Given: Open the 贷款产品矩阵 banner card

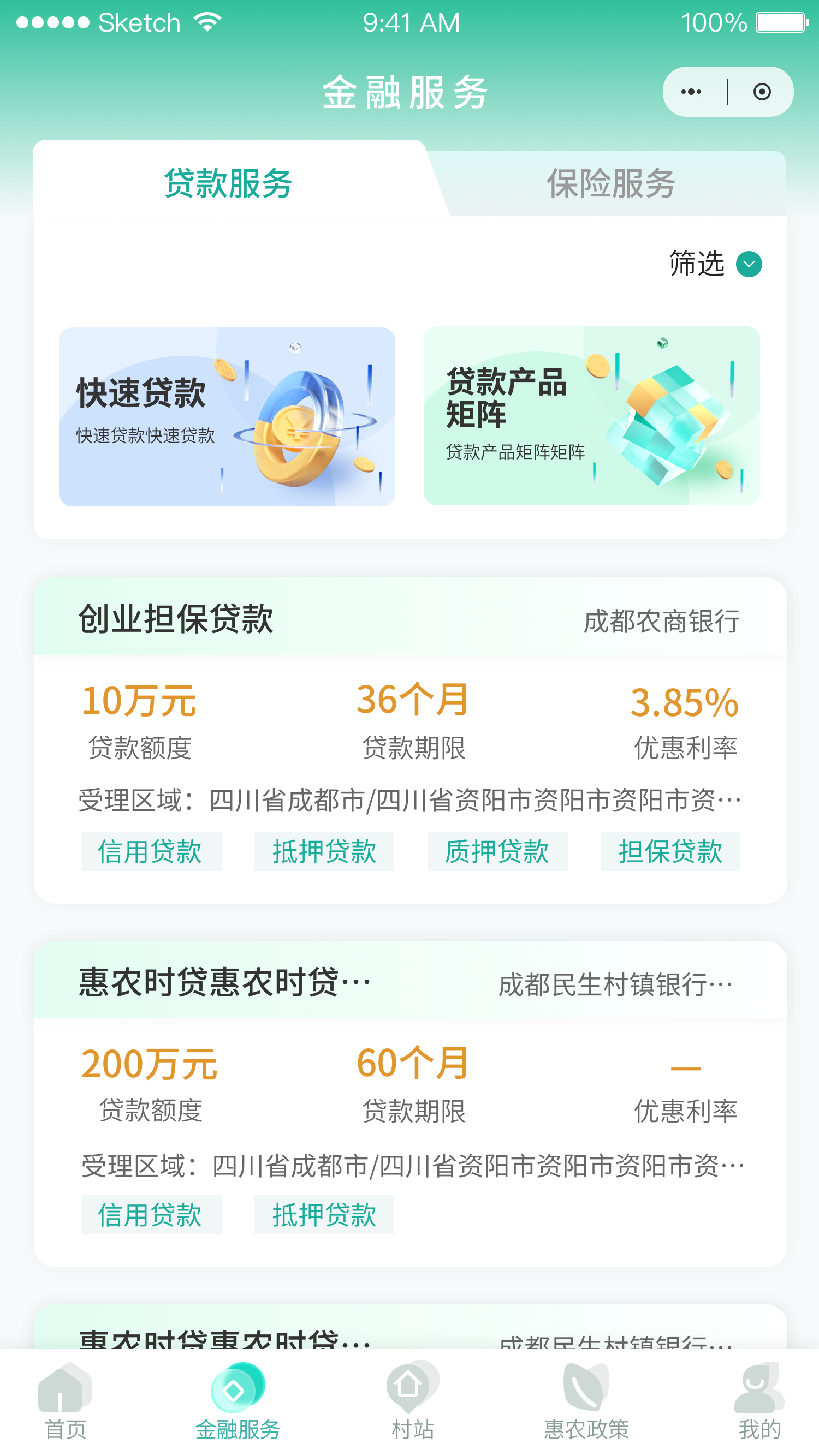Looking at the screenshot, I should [x=591, y=415].
